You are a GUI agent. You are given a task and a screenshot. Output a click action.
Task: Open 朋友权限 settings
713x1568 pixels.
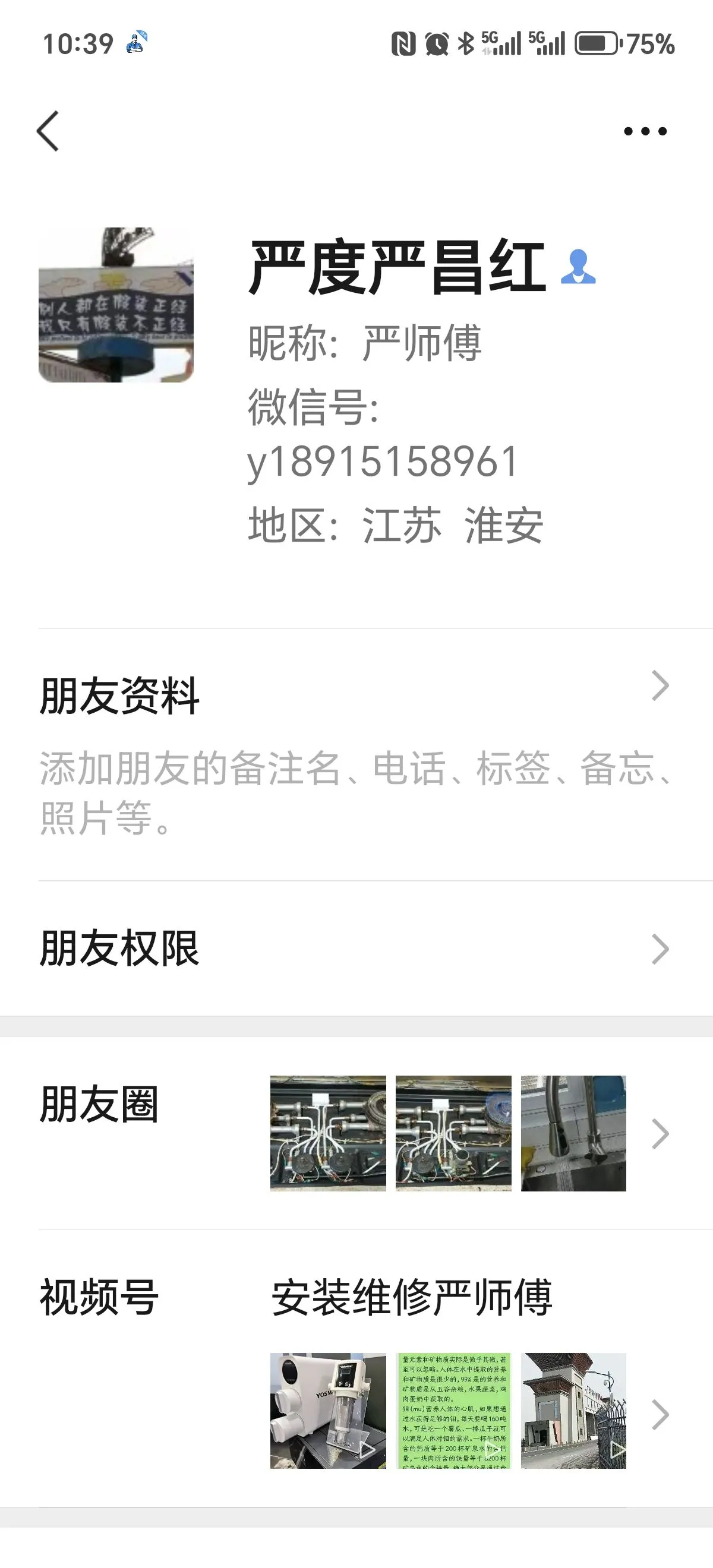(x=356, y=949)
